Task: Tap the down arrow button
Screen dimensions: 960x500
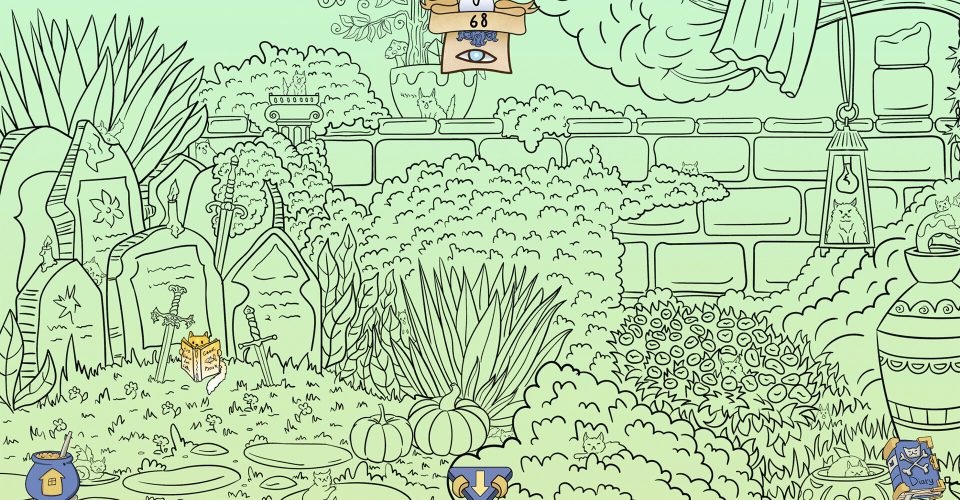Action: point(479,484)
